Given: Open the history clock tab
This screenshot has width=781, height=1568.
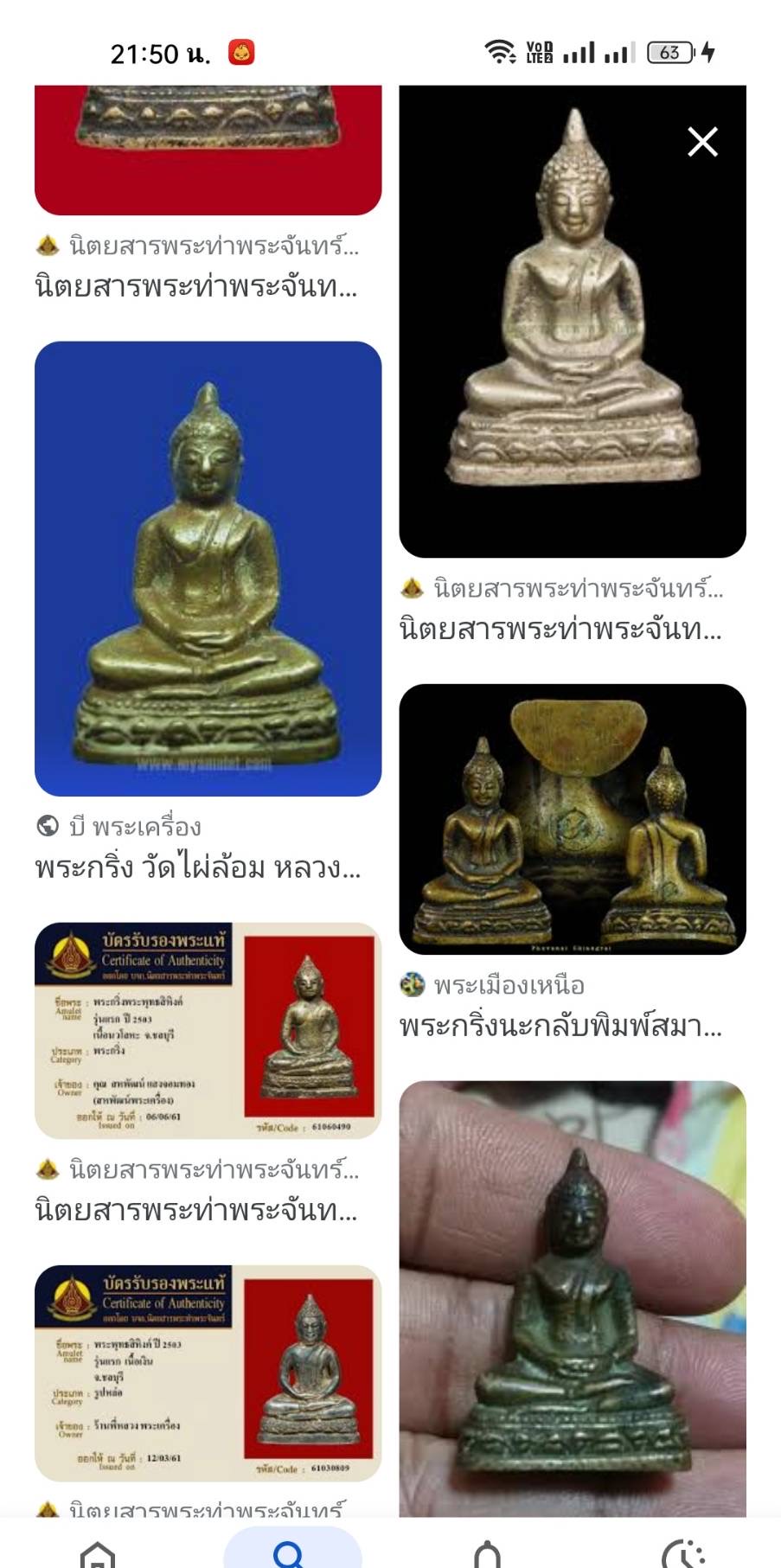Looking at the screenshot, I should click(683, 1552).
